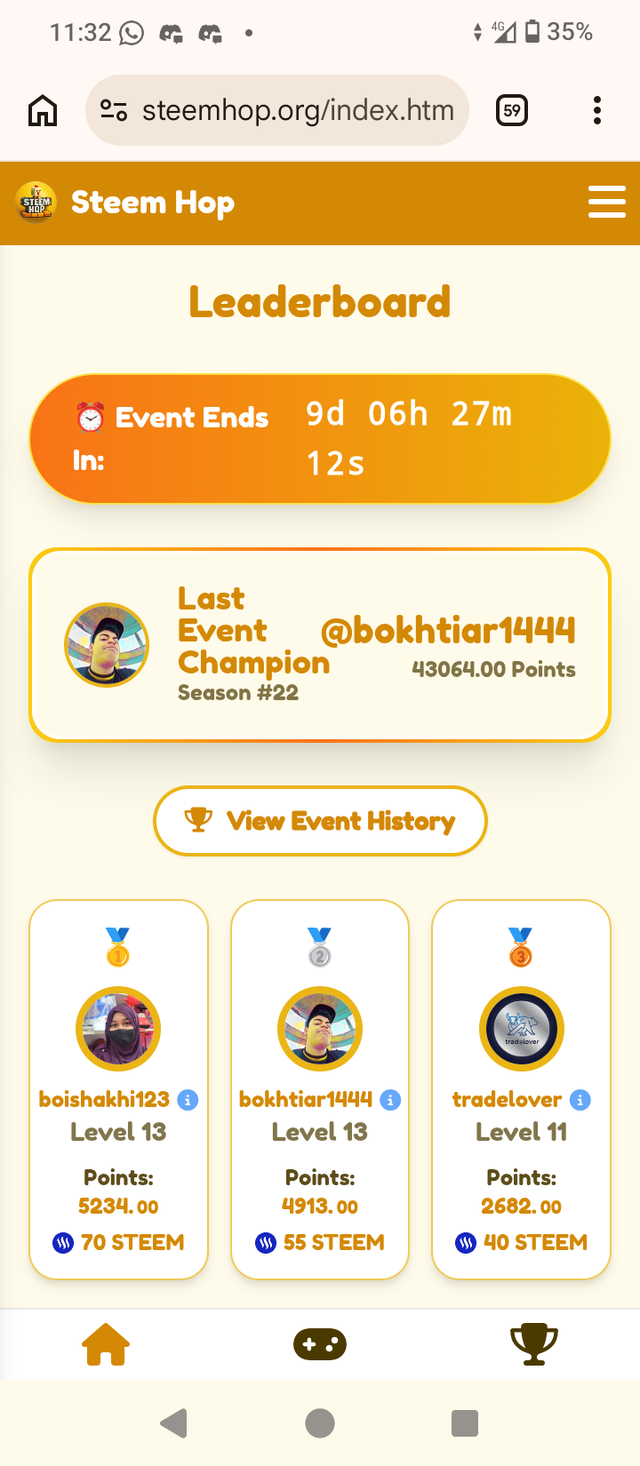Open the hamburger menu in Steem Hop header
The image size is (640, 1466).
coord(607,202)
